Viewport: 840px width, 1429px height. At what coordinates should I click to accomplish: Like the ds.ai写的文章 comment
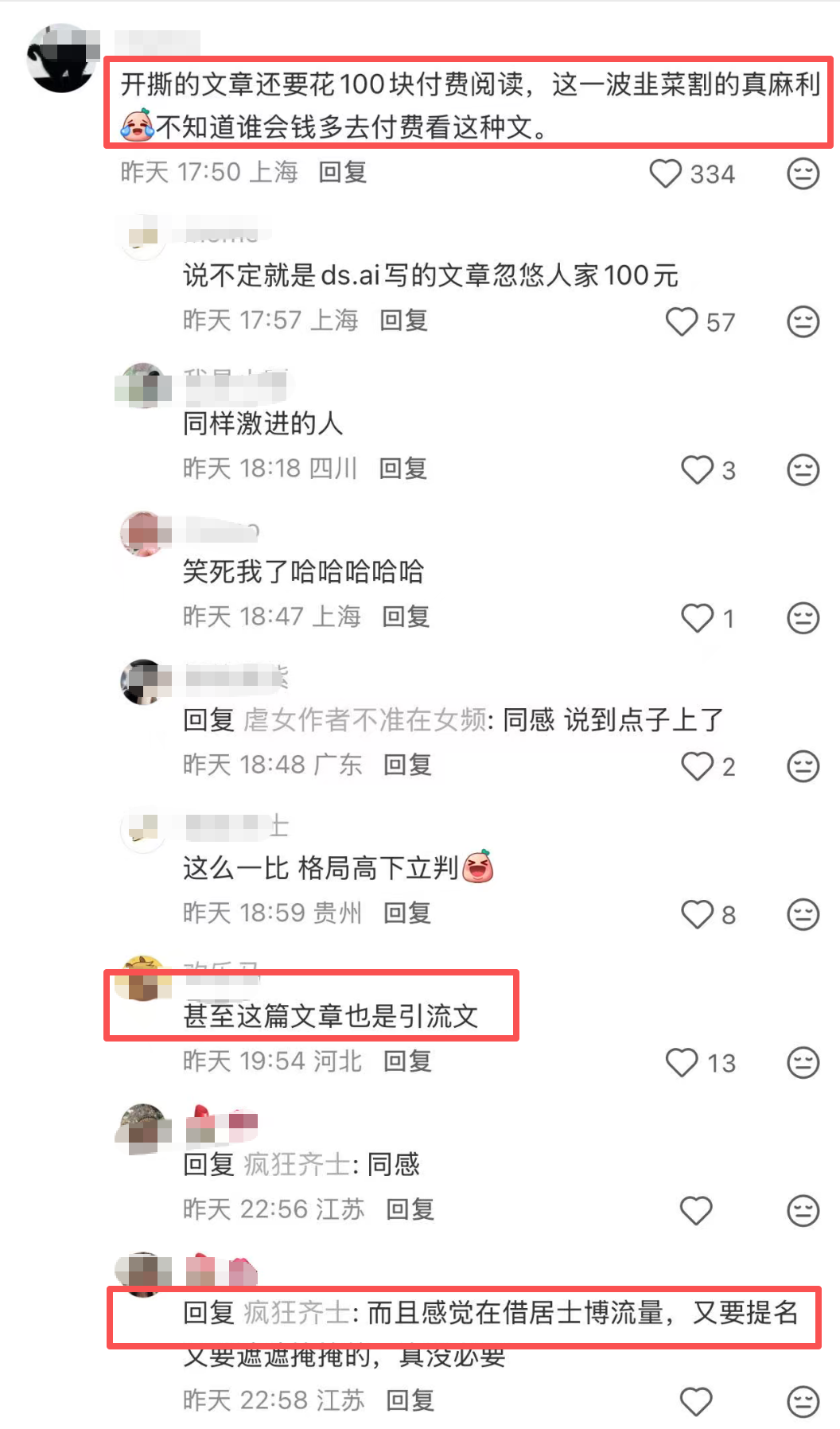click(x=682, y=321)
